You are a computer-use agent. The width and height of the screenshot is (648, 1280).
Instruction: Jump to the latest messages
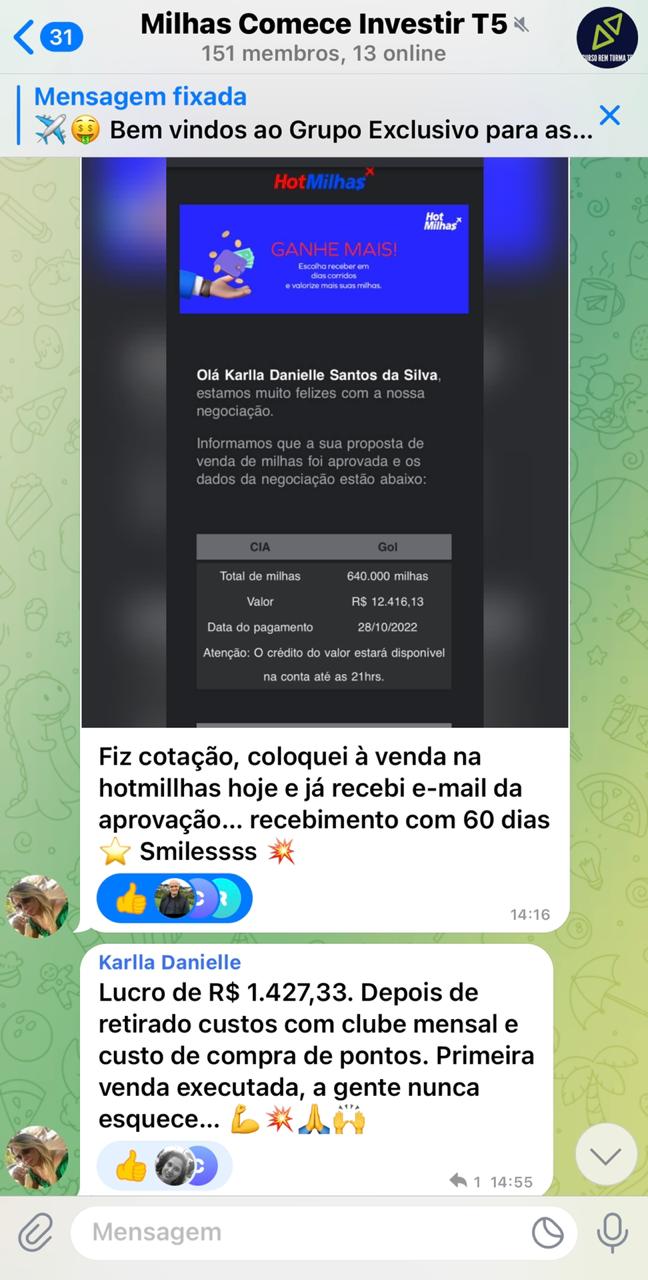(606, 1155)
